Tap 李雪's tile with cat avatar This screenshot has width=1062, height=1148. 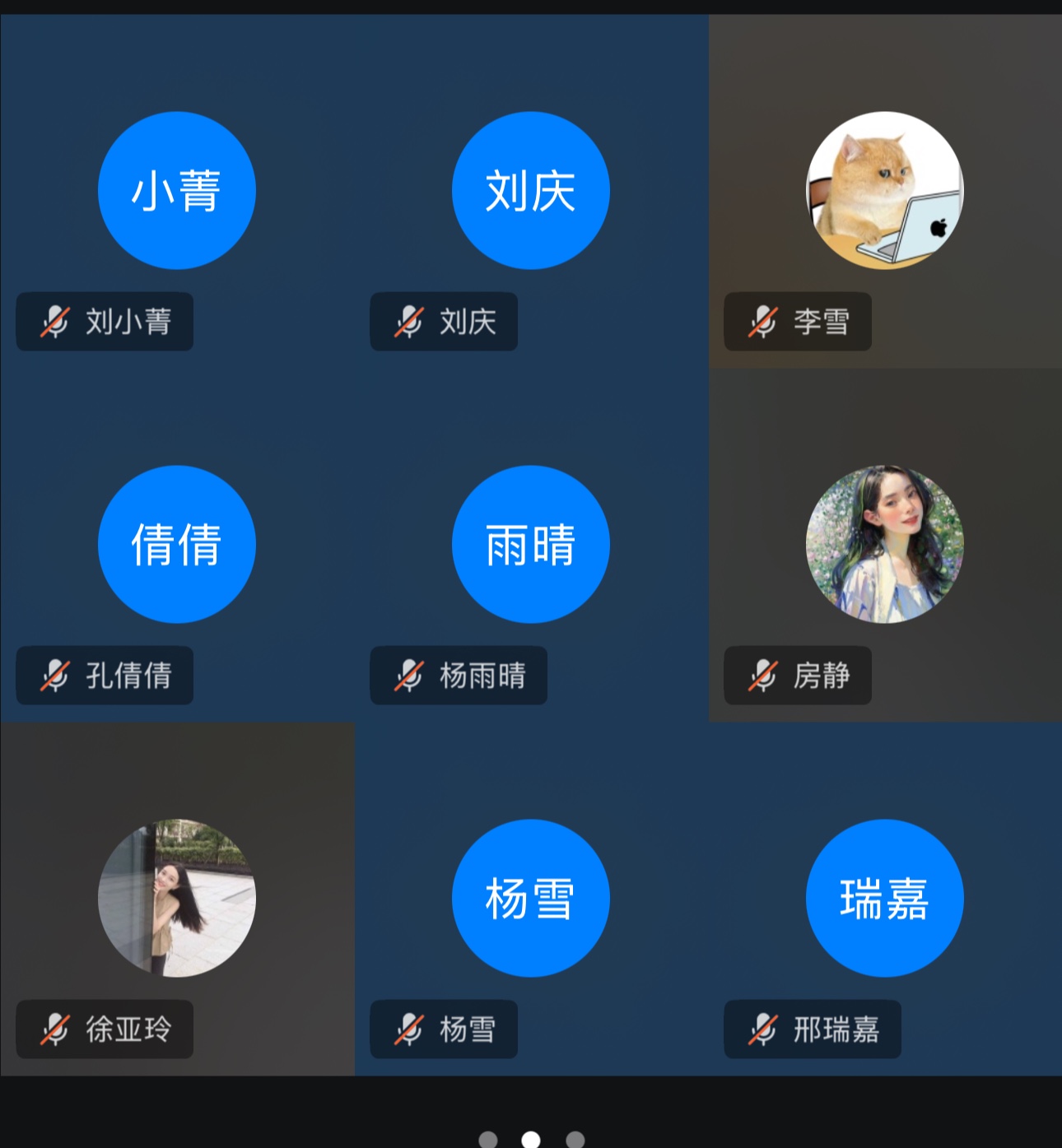click(885, 191)
